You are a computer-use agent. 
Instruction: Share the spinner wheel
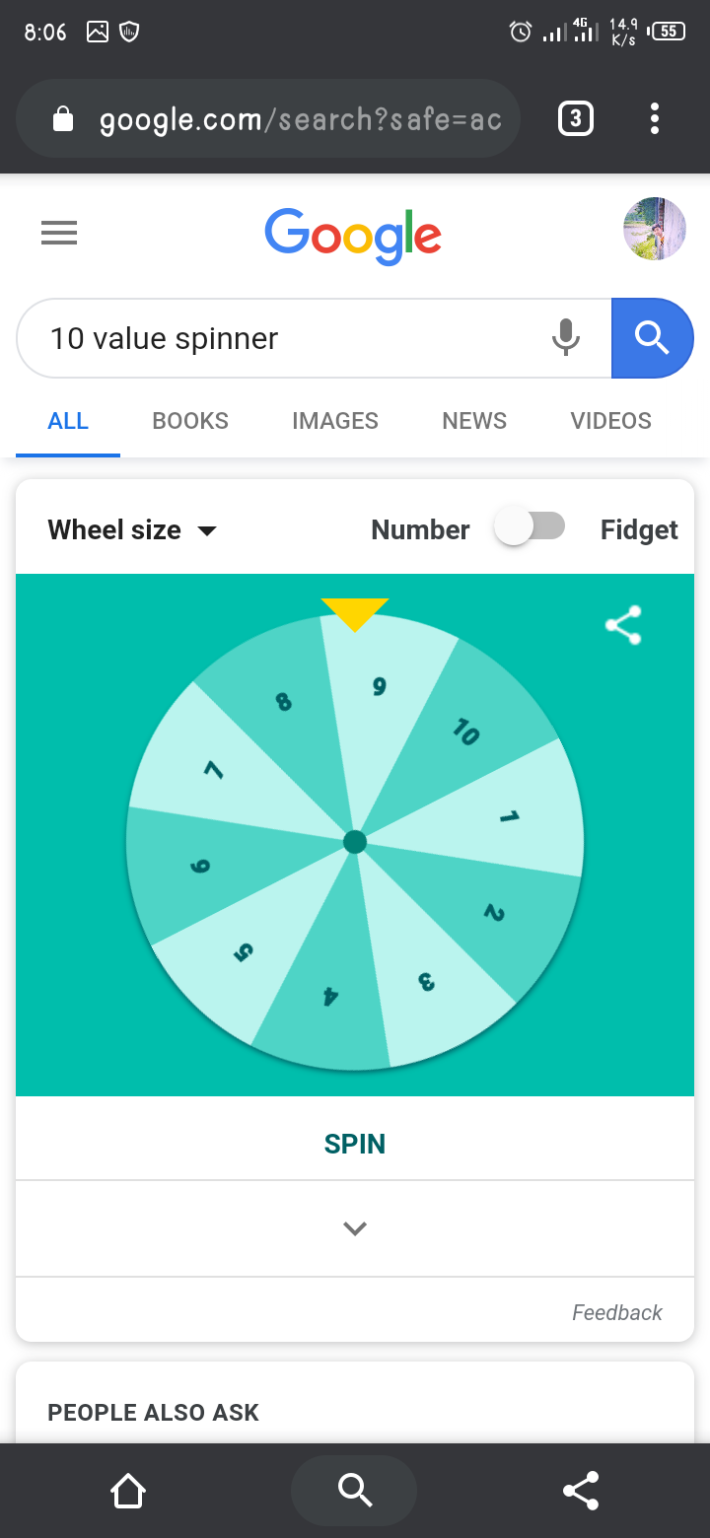pos(623,625)
